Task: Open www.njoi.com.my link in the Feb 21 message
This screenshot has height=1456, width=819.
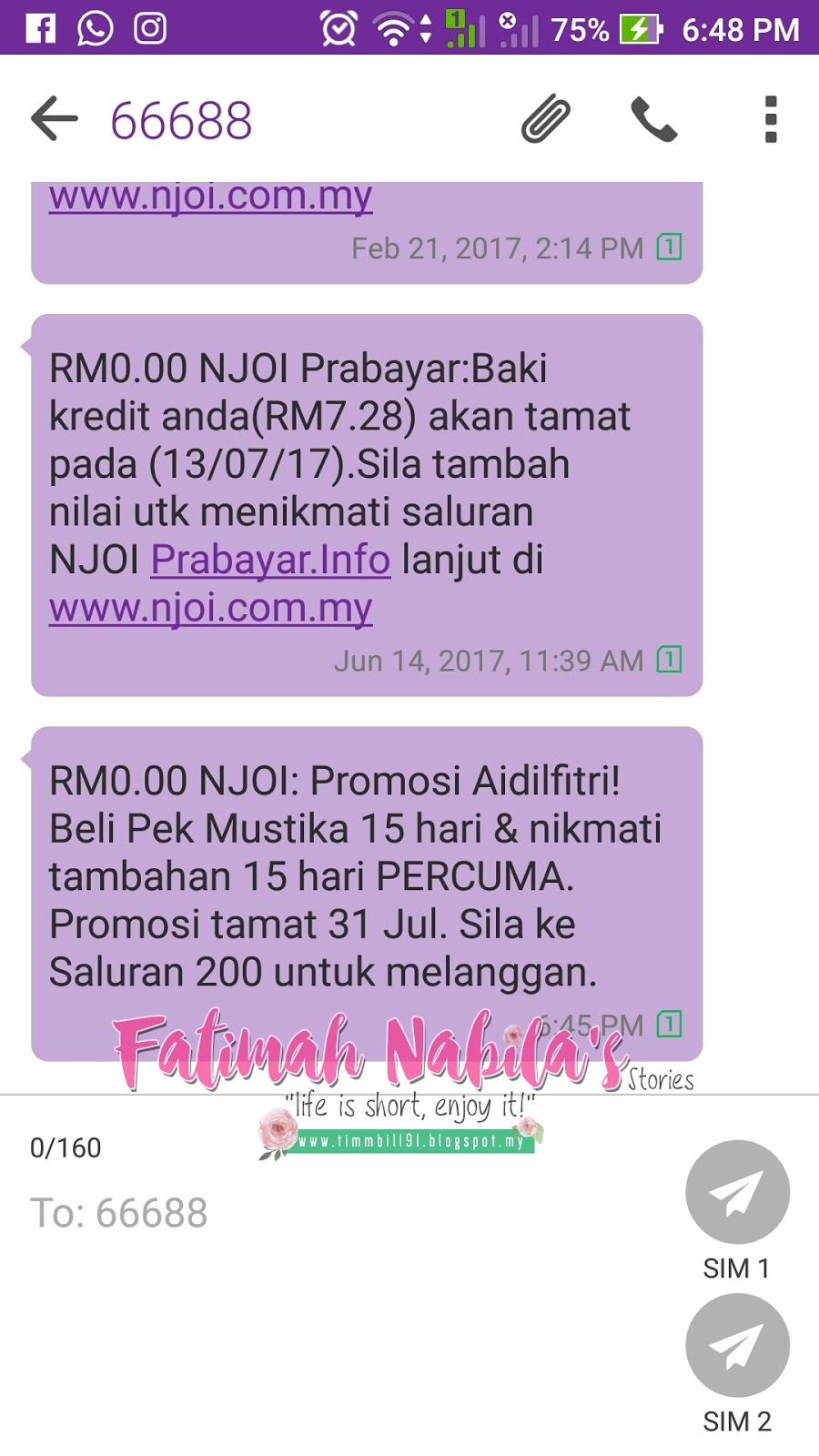Action: click(x=210, y=197)
